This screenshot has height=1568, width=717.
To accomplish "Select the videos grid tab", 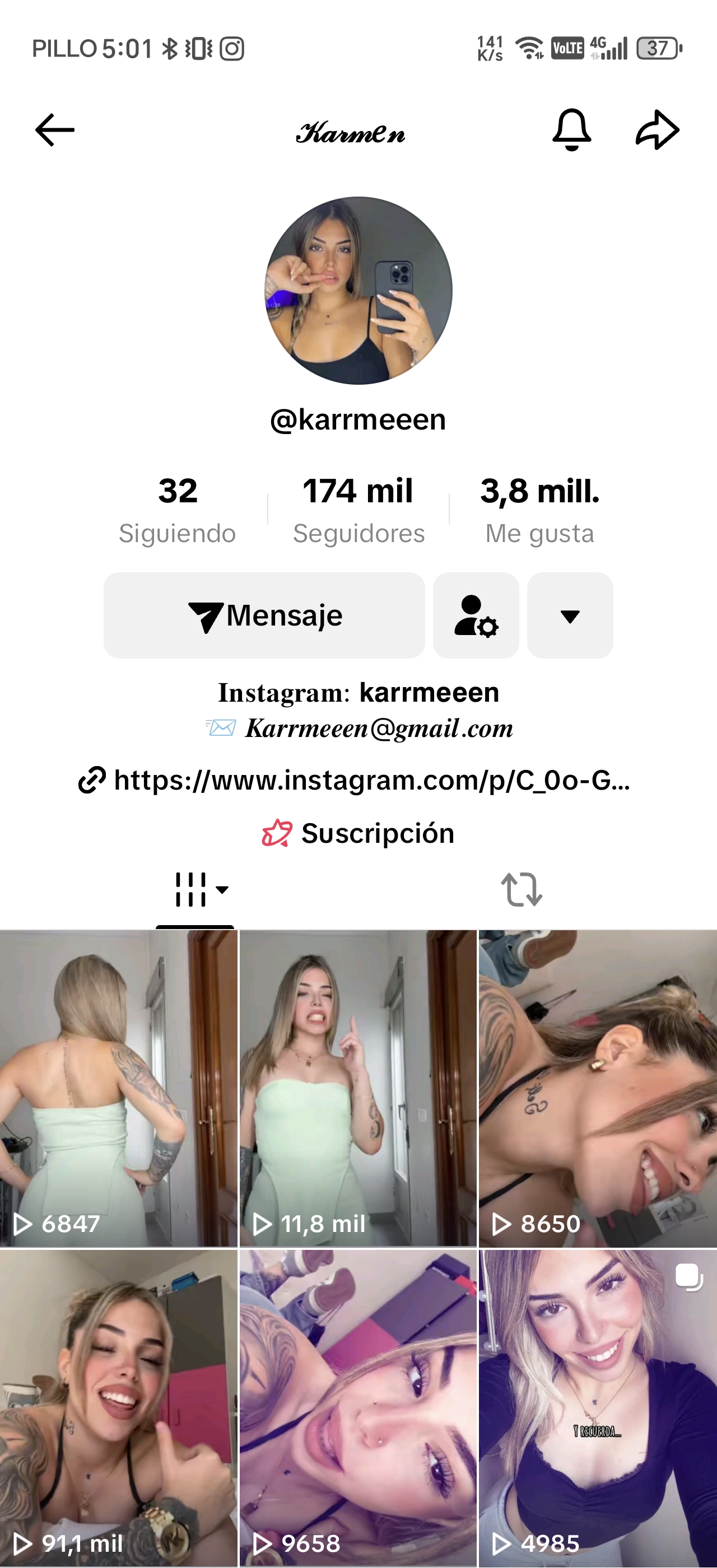I will pyautogui.click(x=195, y=890).
